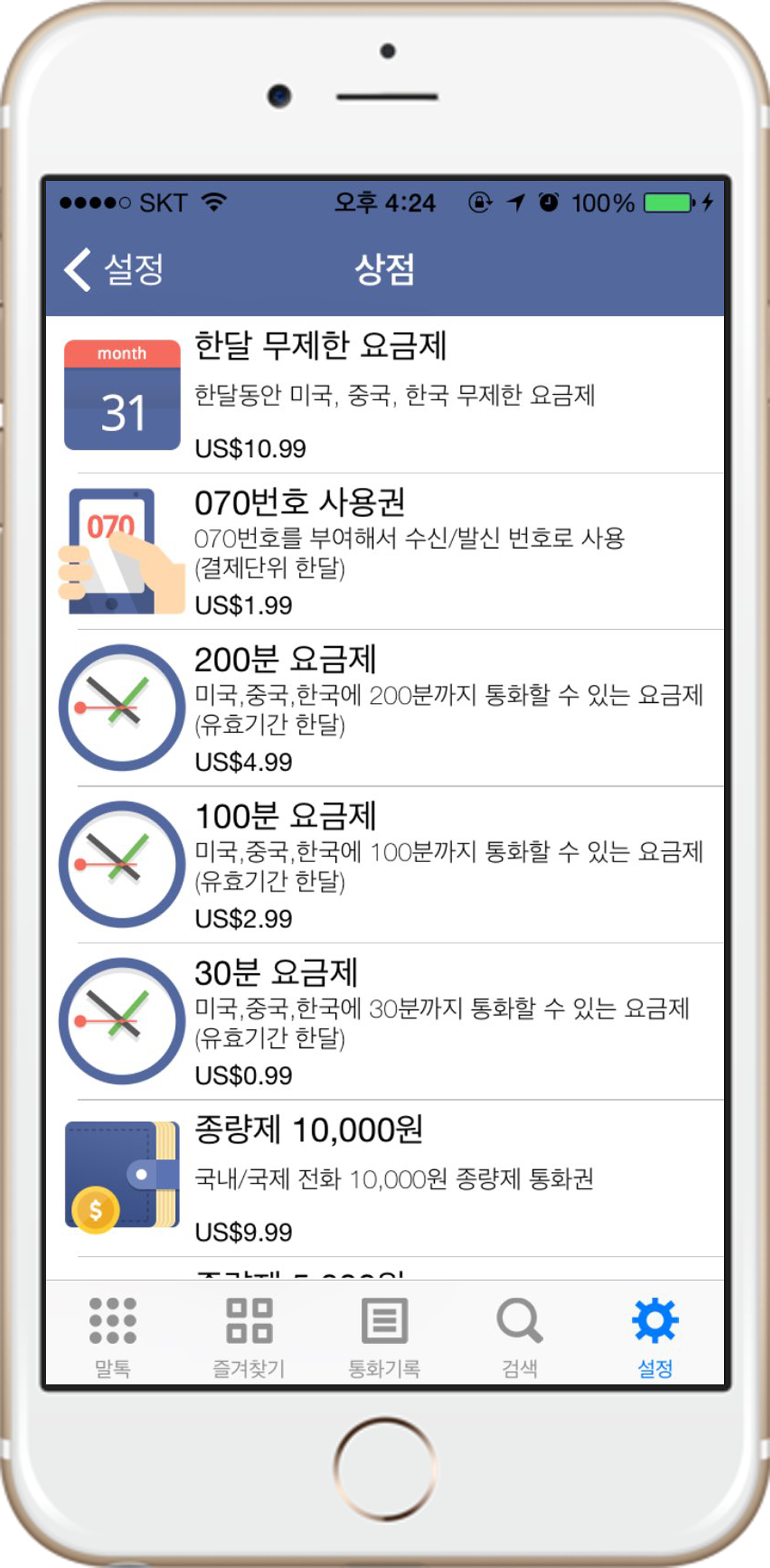Go to the 검색 tab
Screen dimensions: 770x1568
(520, 1336)
